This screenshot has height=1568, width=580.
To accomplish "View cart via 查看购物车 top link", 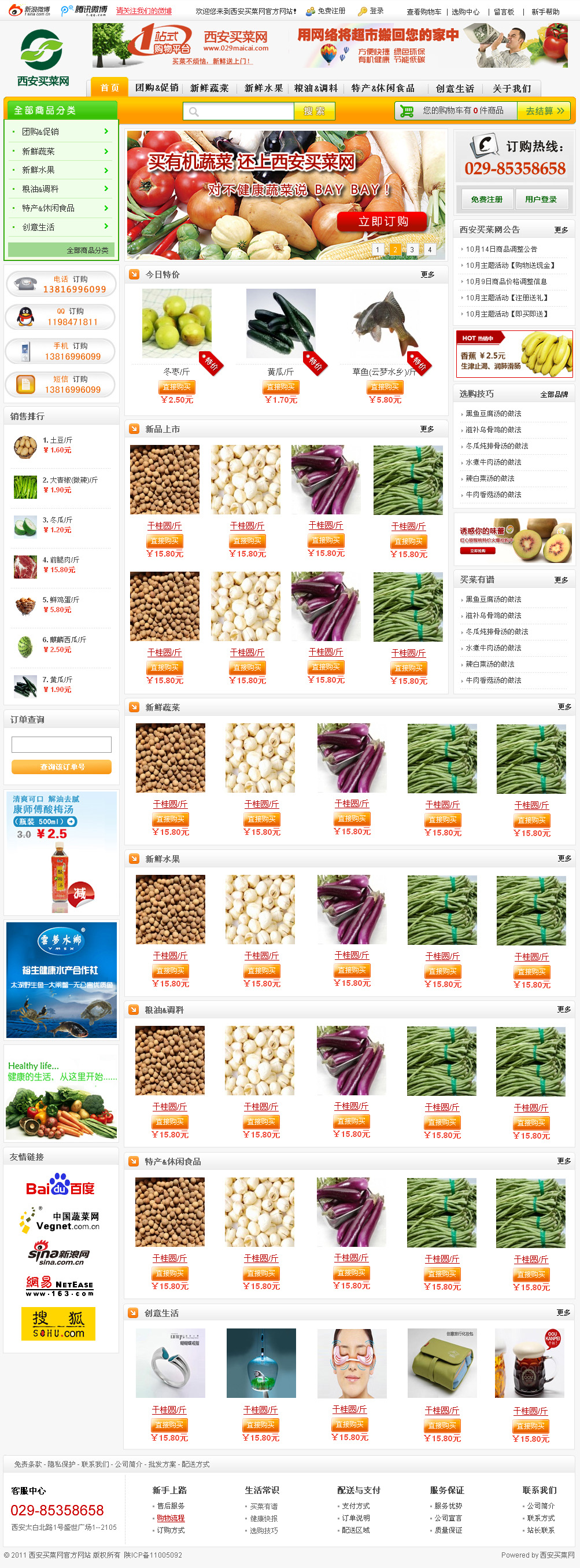I will [424, 12].
